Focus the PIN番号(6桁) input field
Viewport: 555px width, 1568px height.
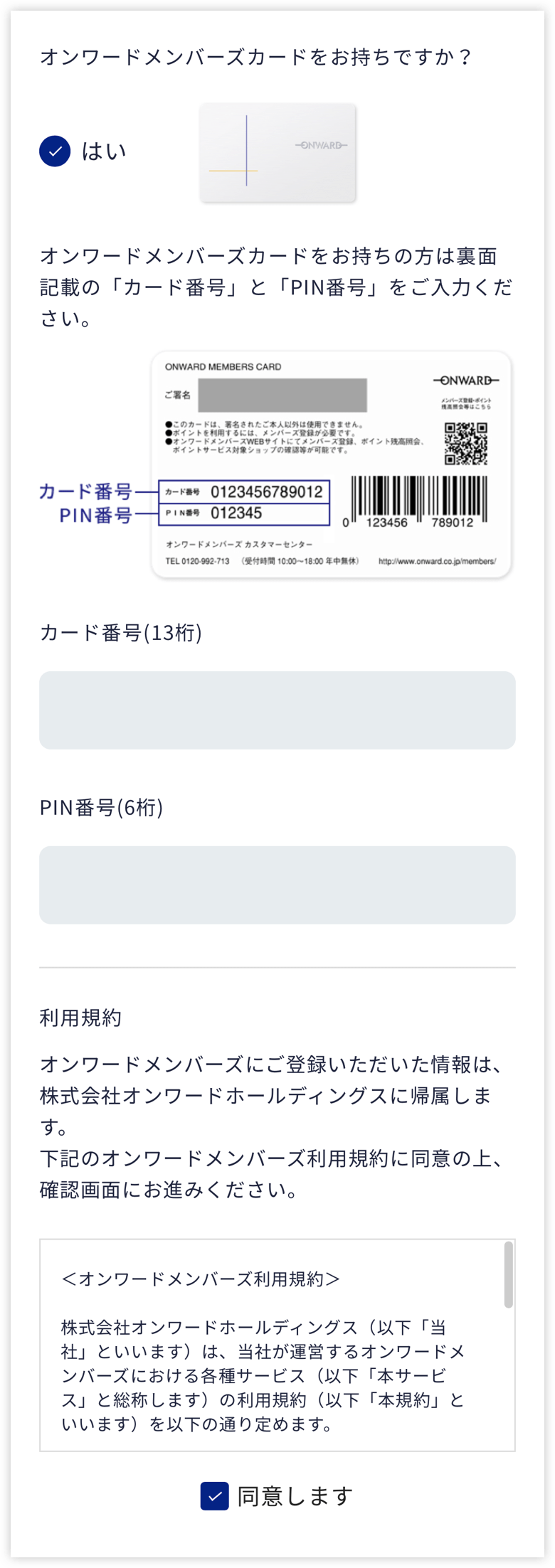277,885
